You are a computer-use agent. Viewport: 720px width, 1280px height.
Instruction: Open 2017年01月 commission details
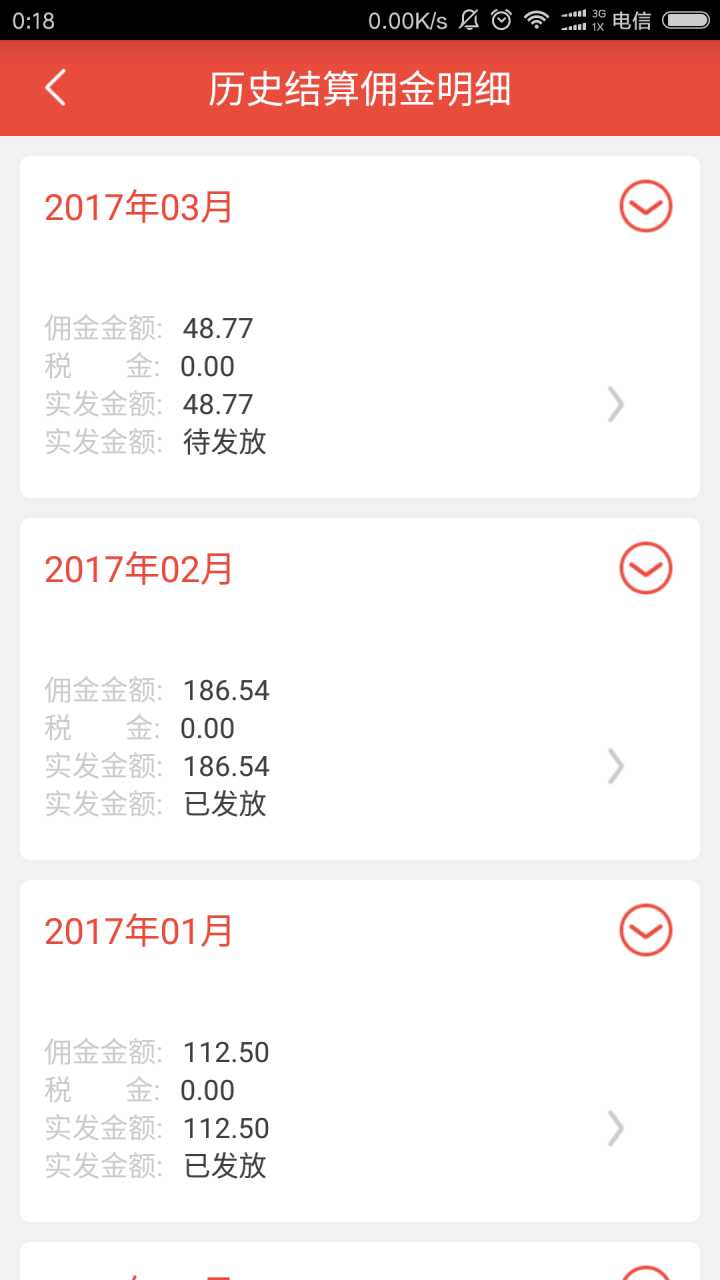pyautogui.click(x=615, y=1128)
